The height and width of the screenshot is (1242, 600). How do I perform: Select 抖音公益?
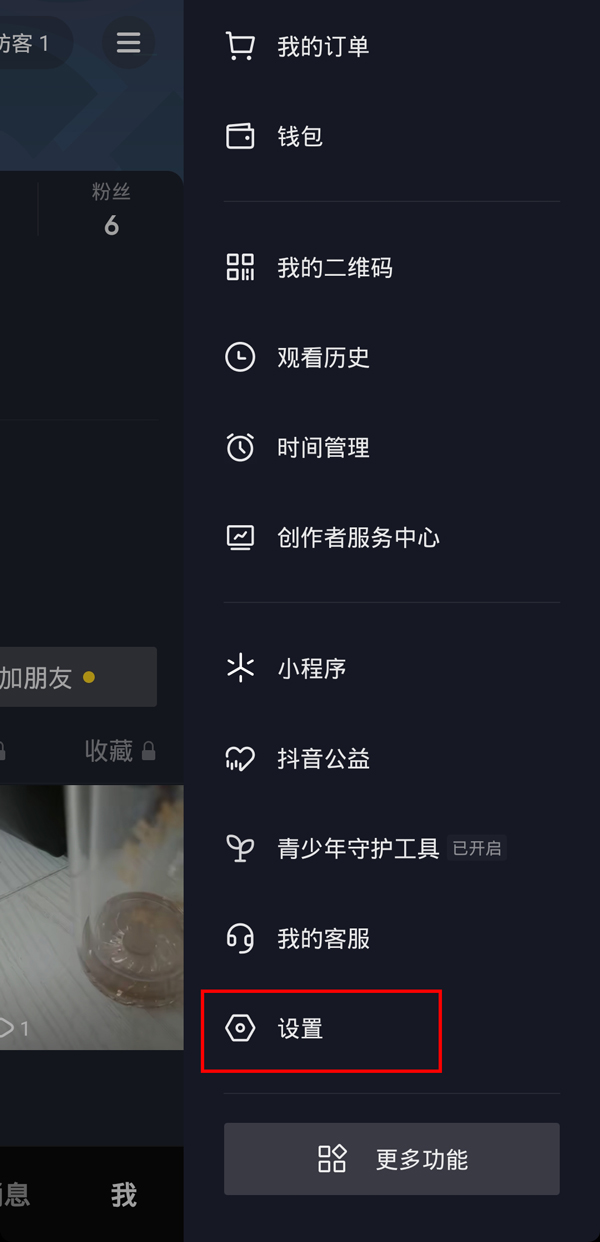tap(322, 758)
